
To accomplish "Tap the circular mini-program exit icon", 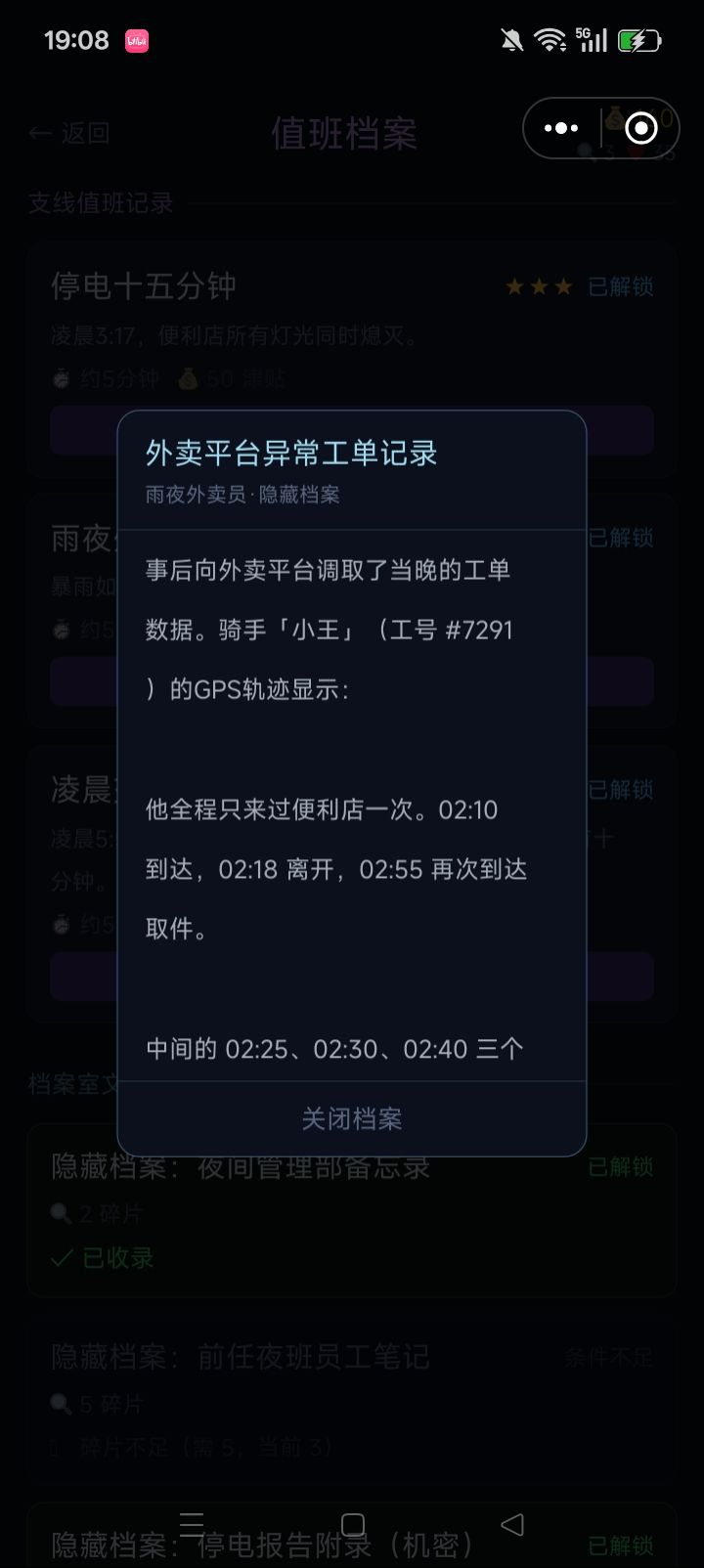I will [640, 128].
